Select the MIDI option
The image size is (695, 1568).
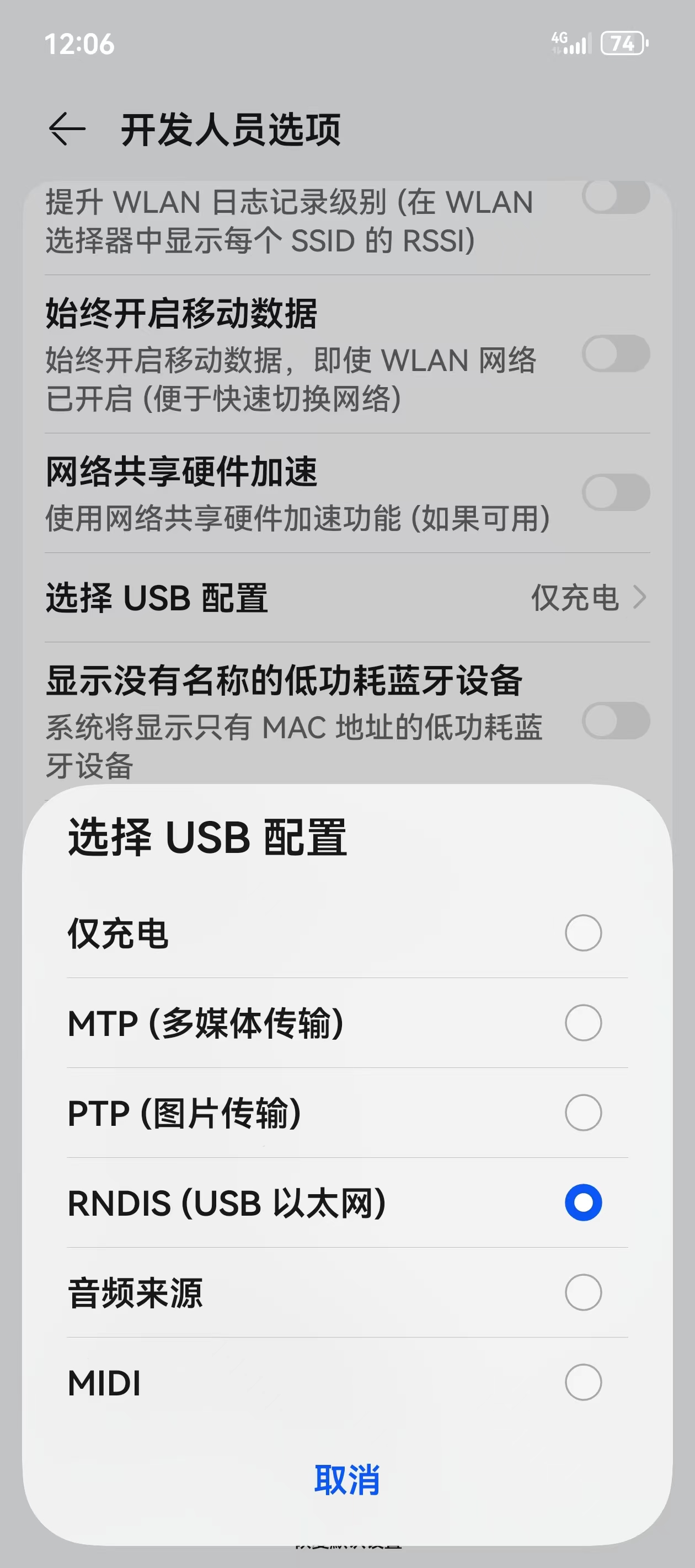tap(583, 1382)
